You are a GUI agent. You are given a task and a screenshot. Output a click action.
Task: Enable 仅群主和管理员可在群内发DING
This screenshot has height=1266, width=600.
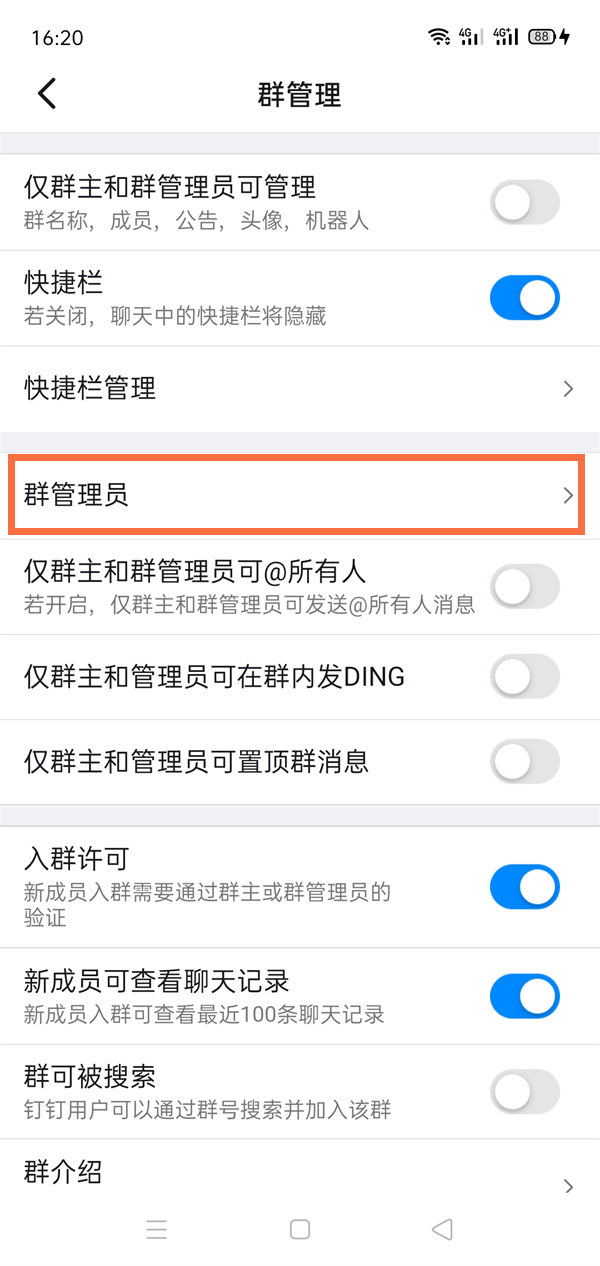524,677
